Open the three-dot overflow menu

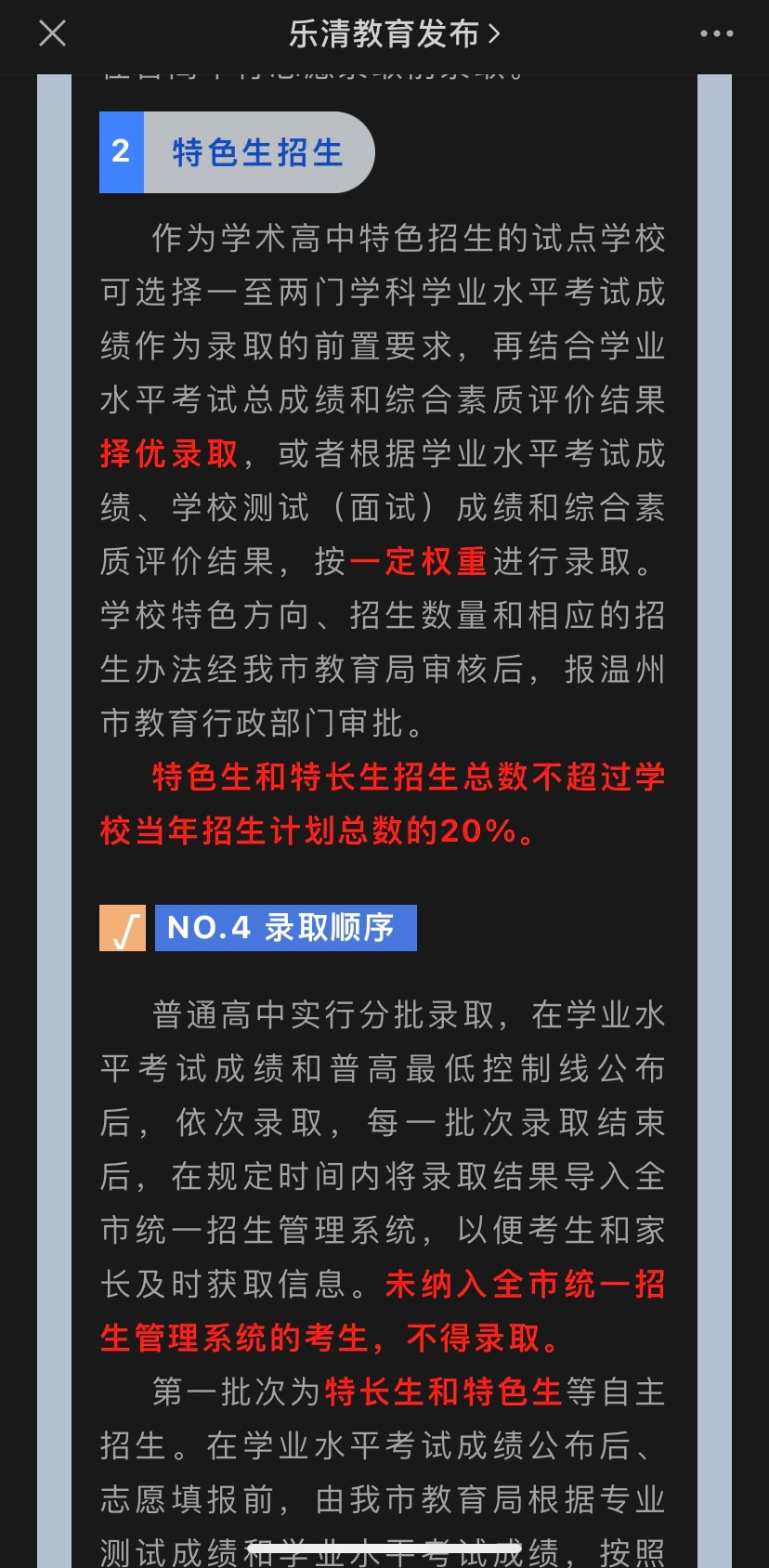(716, 34)
